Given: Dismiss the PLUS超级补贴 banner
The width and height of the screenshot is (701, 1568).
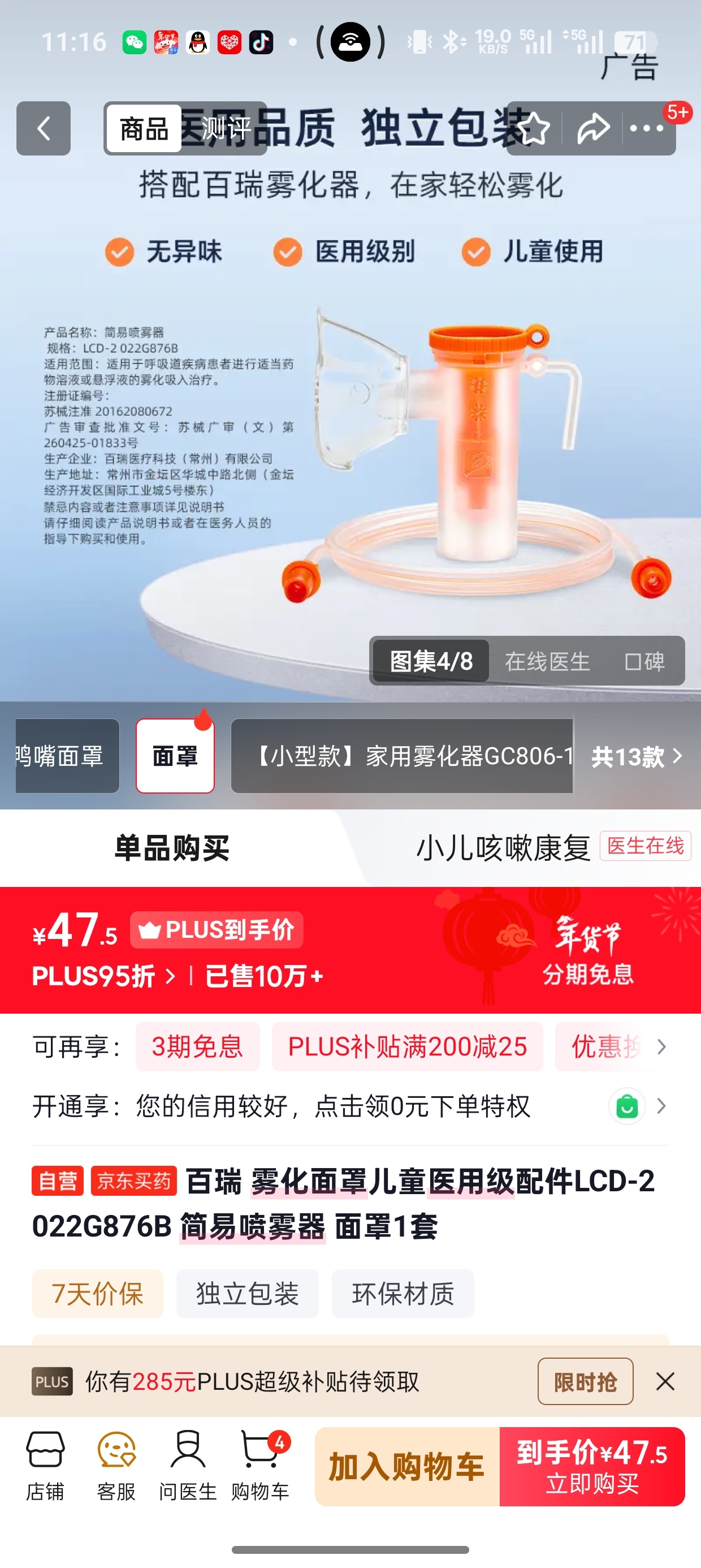Looking at the screenshot, I should click(665, 1381).
